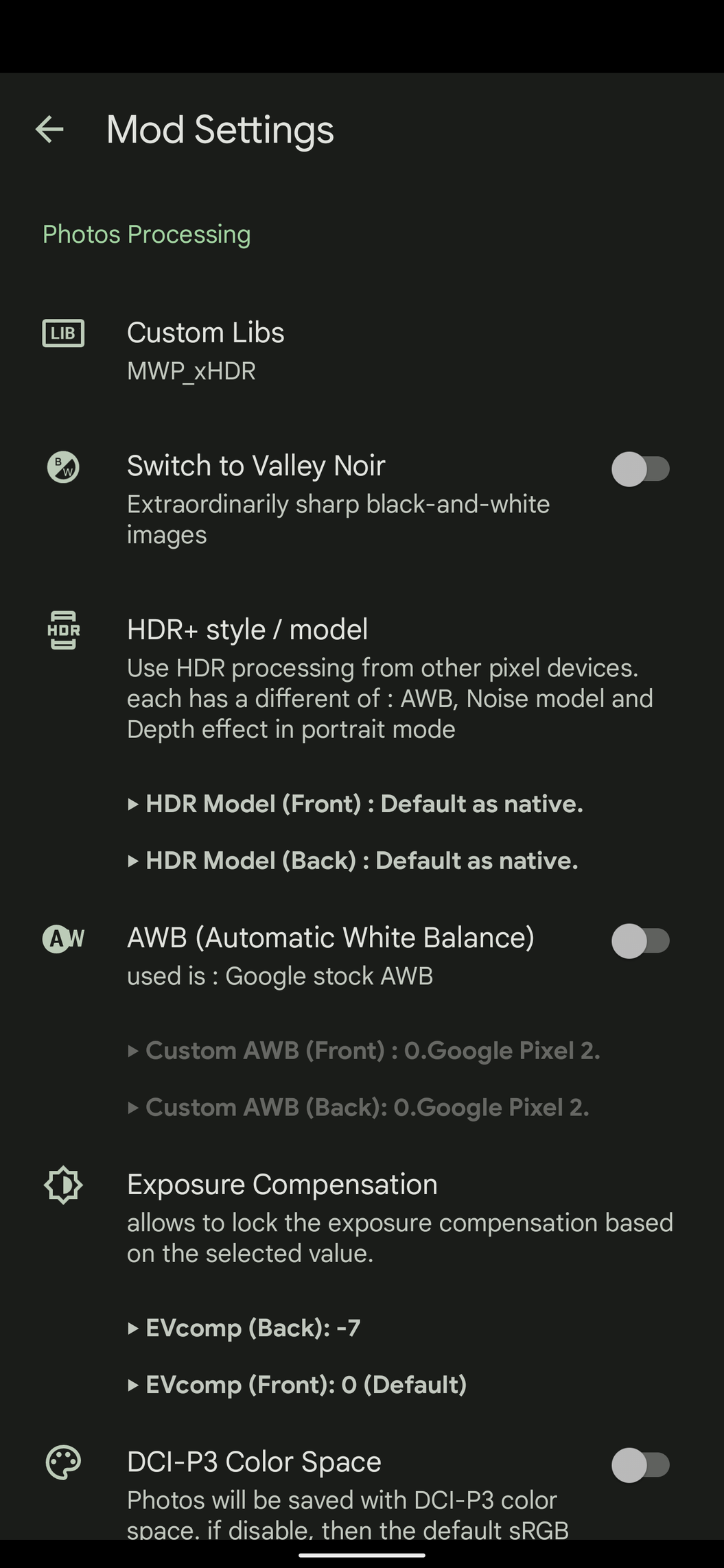Go back from Mod Settings
The image size is (724, 1568).
(49, 129)
